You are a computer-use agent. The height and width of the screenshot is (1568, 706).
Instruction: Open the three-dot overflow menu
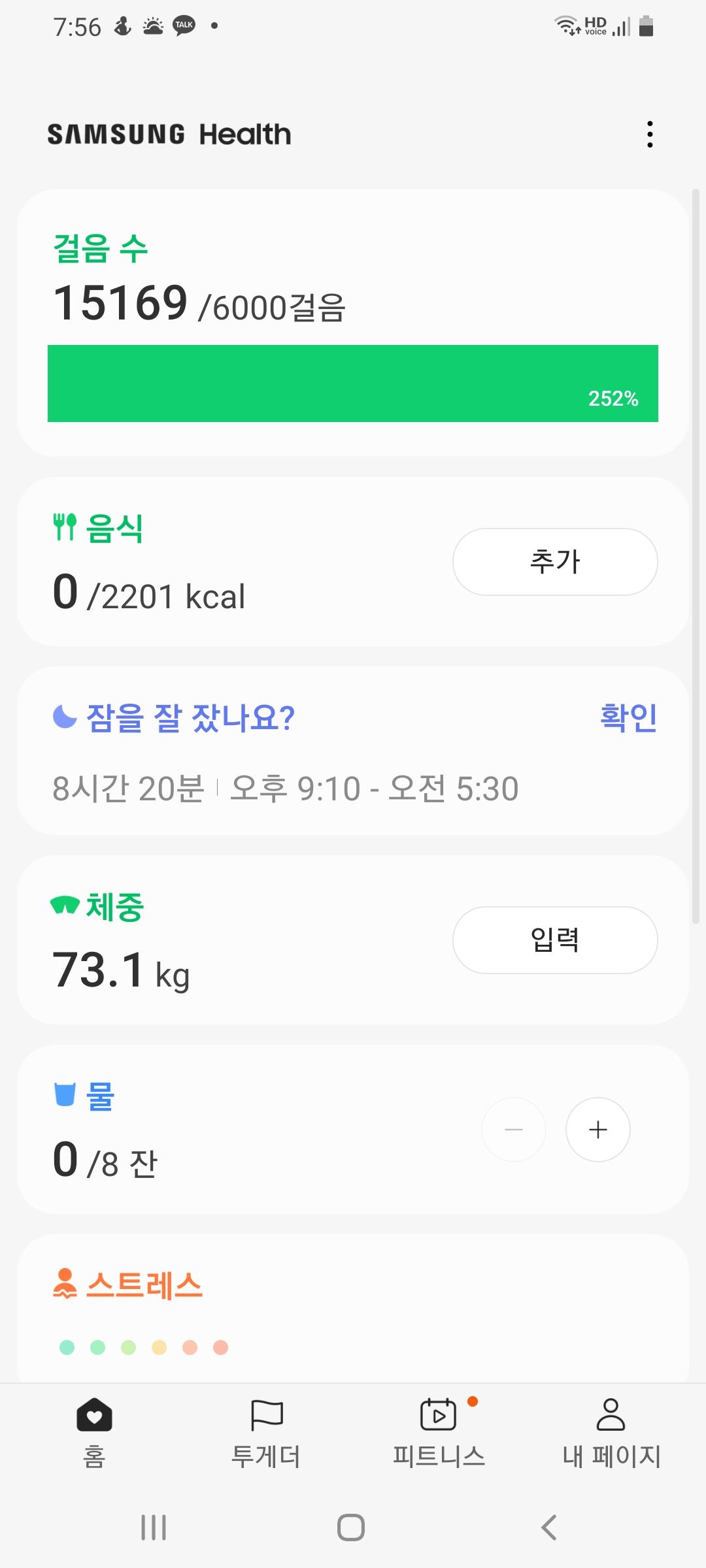click(649, 134)
